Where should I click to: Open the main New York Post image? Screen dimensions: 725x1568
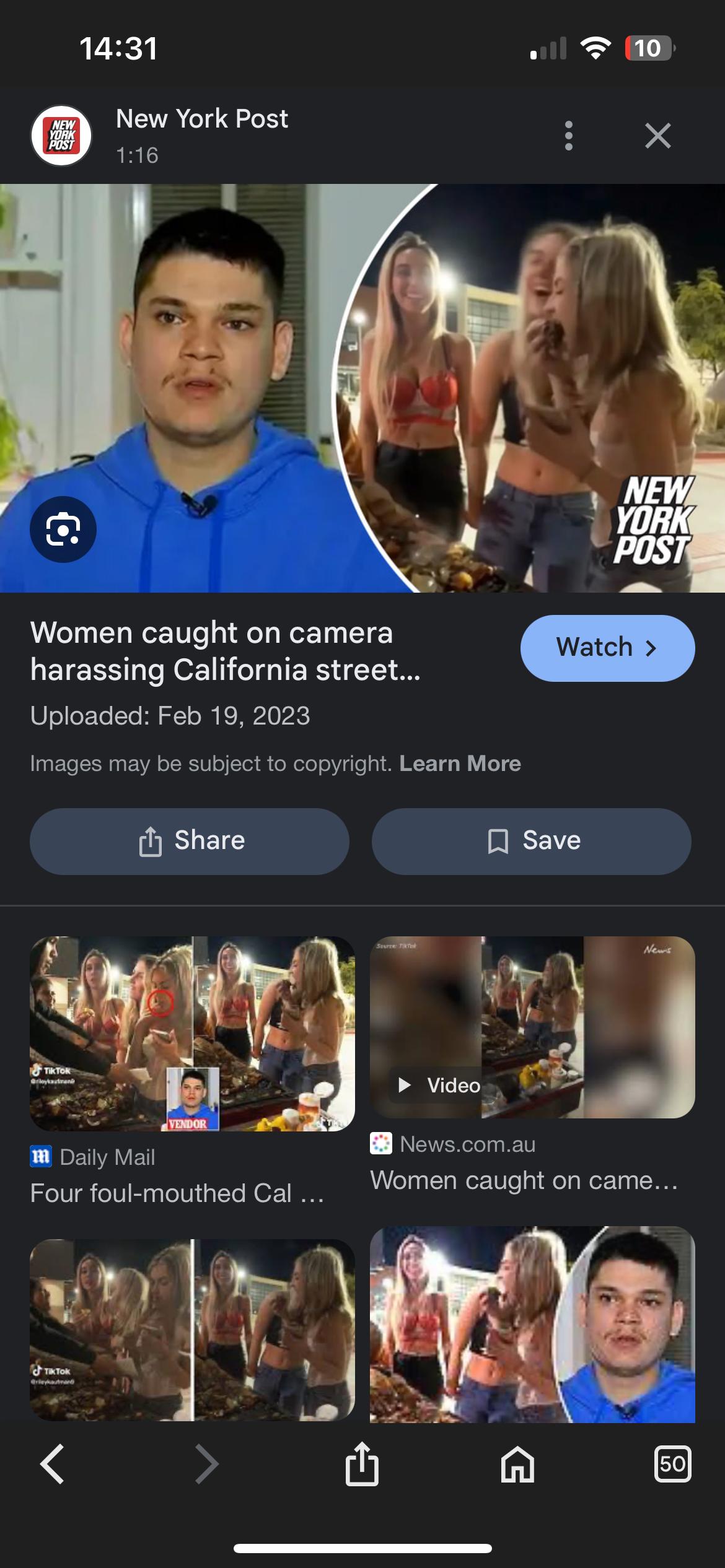[362, 388]
